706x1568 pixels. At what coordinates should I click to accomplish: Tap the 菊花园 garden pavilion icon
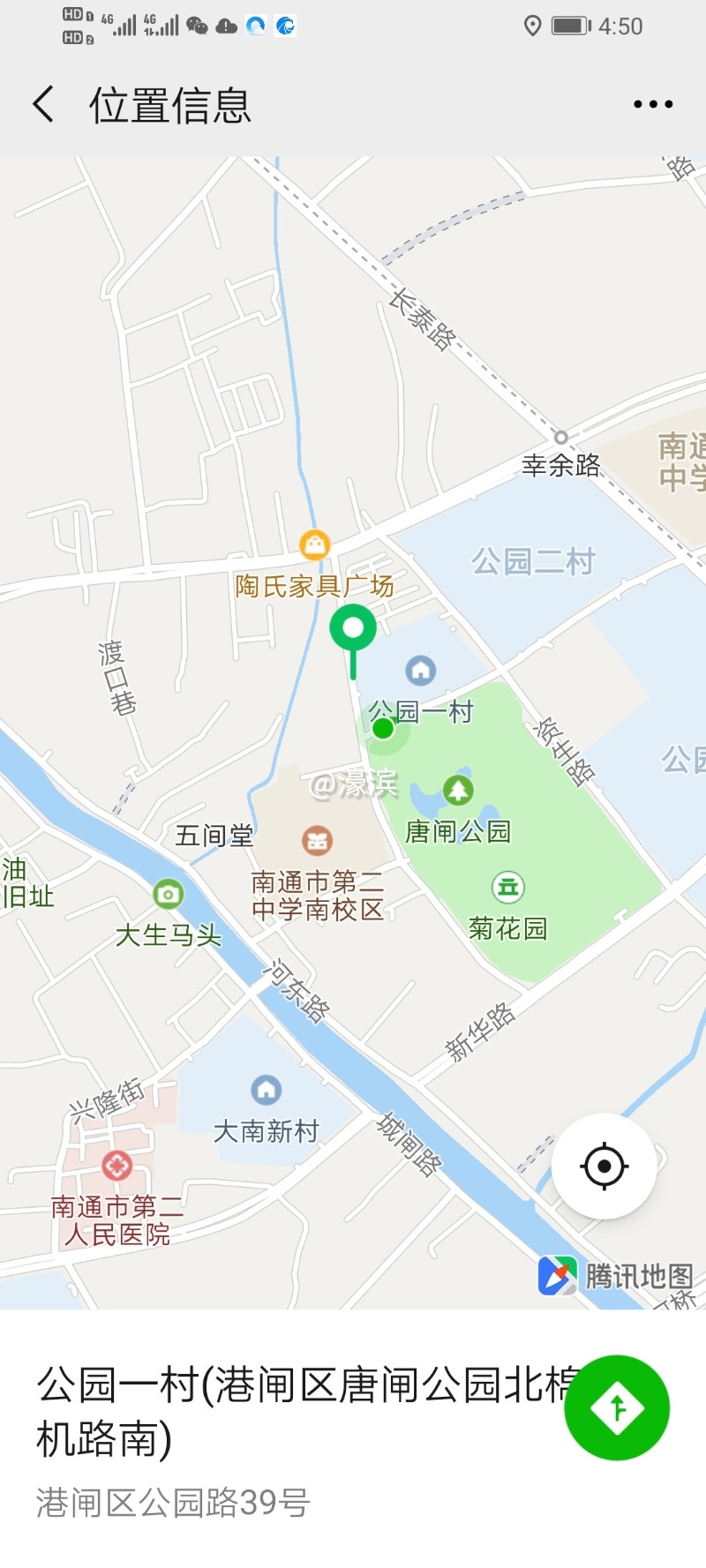pyautogui.click(x=508, y=889)
